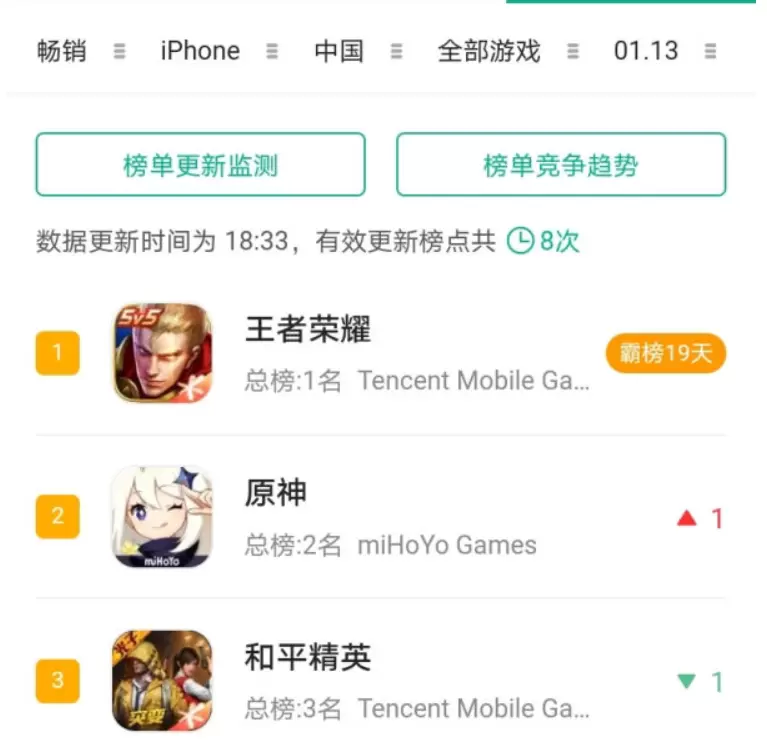Viewport: 767px width, 748px height.
Task: Open 榜单更新监测
Action: click(200, 165)
